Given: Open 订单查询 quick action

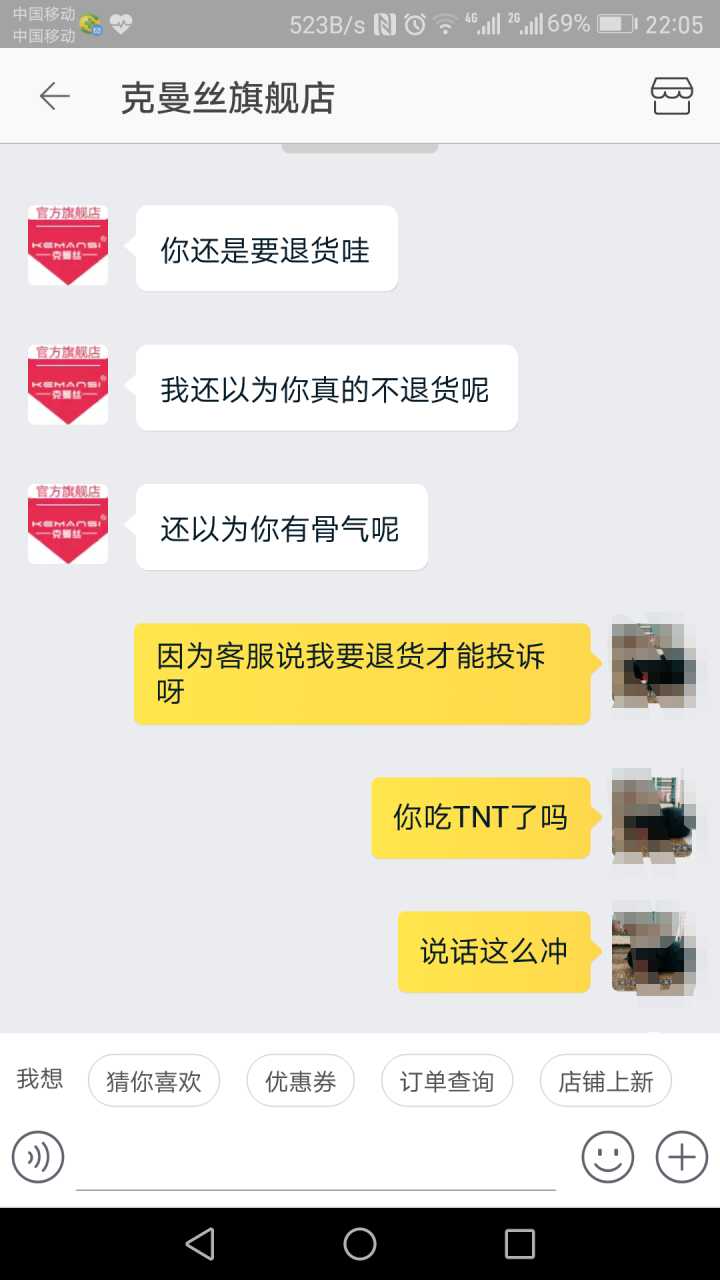Looking at the screenshot, I should (447, 1081).
